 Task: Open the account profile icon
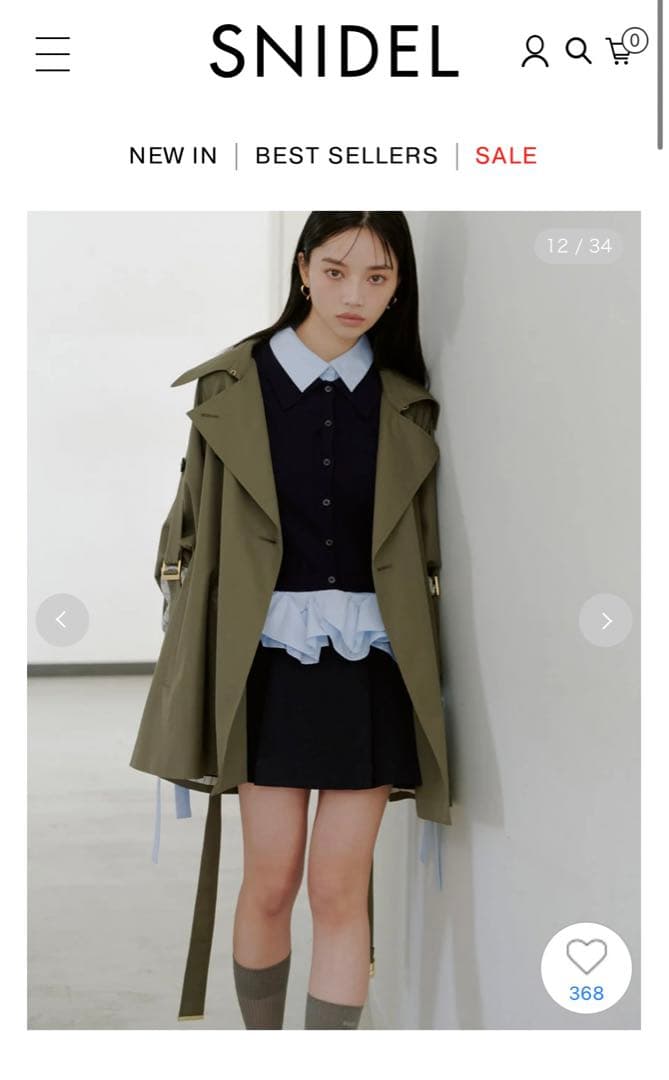(x=535, y=51)
